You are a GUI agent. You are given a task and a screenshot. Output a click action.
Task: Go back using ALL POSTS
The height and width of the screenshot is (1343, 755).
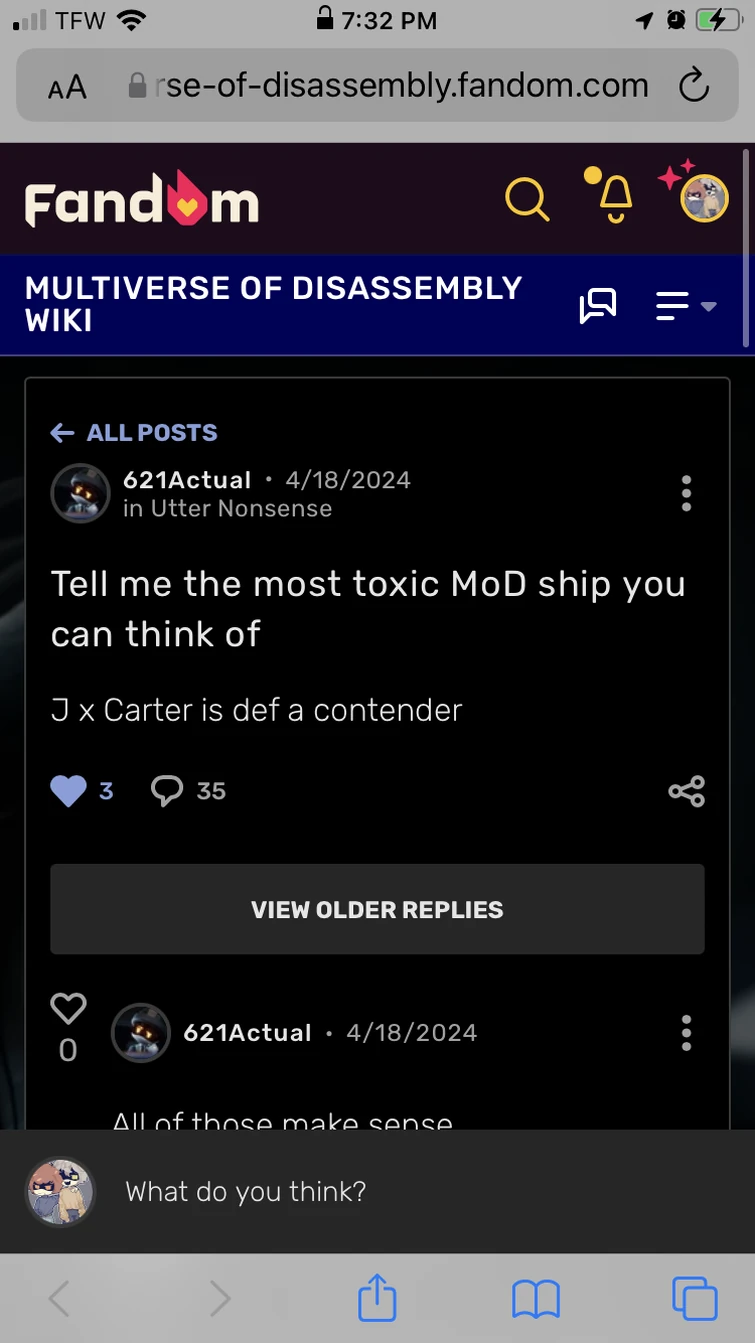[x=132, y=432]
